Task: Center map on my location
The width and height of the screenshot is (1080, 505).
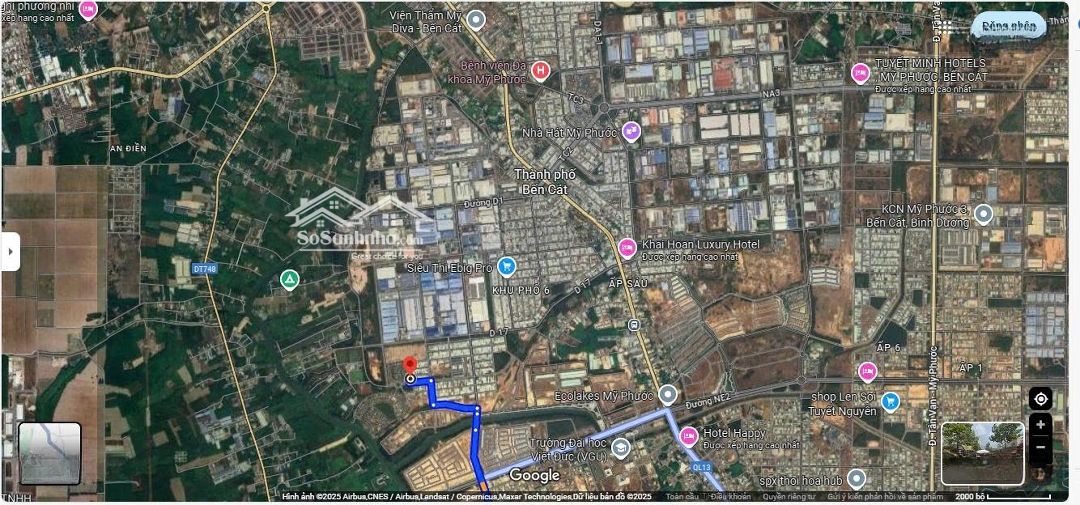Action: click(x=1040, y=399)
